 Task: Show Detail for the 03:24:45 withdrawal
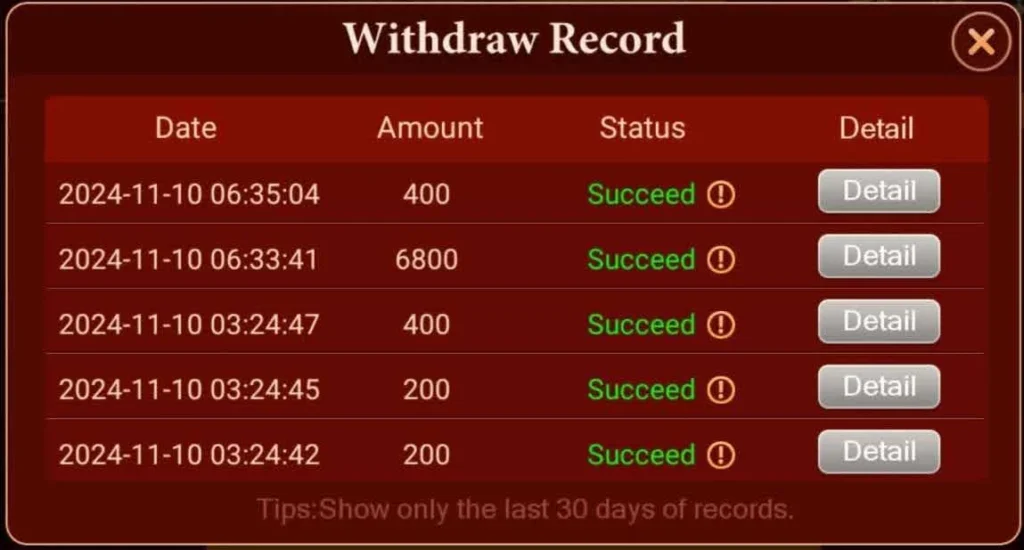click(x=878, y=387)
